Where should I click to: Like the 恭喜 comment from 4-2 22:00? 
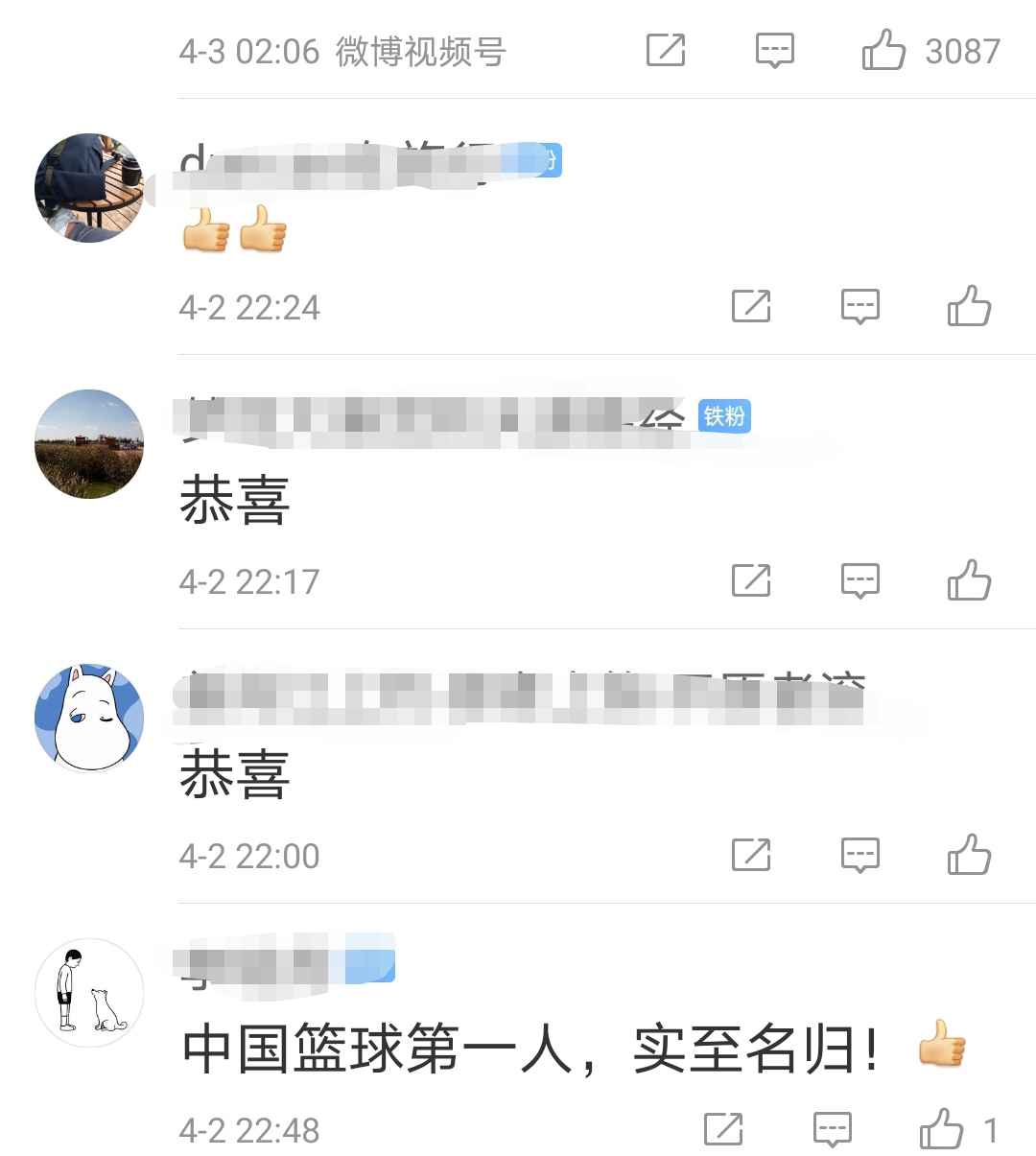point(969,855)
